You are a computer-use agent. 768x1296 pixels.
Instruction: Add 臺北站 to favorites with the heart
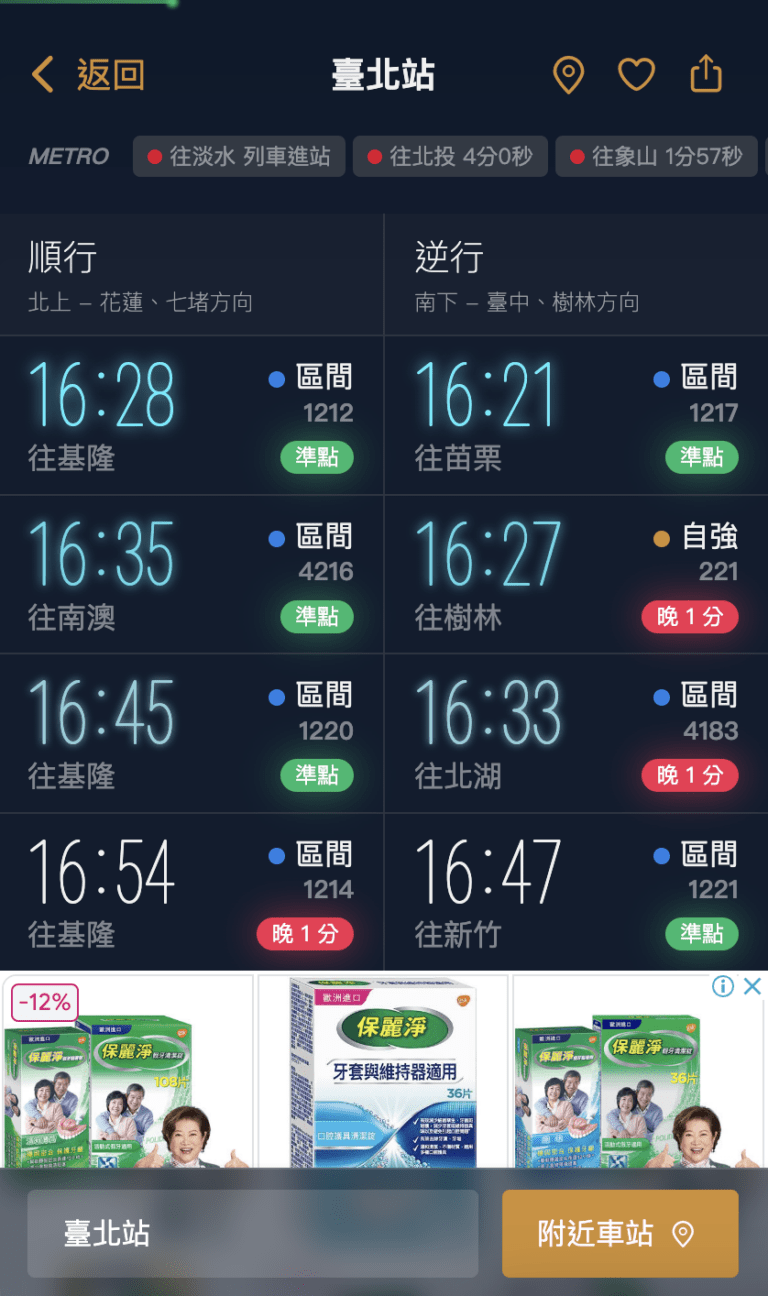coord(636,75)
